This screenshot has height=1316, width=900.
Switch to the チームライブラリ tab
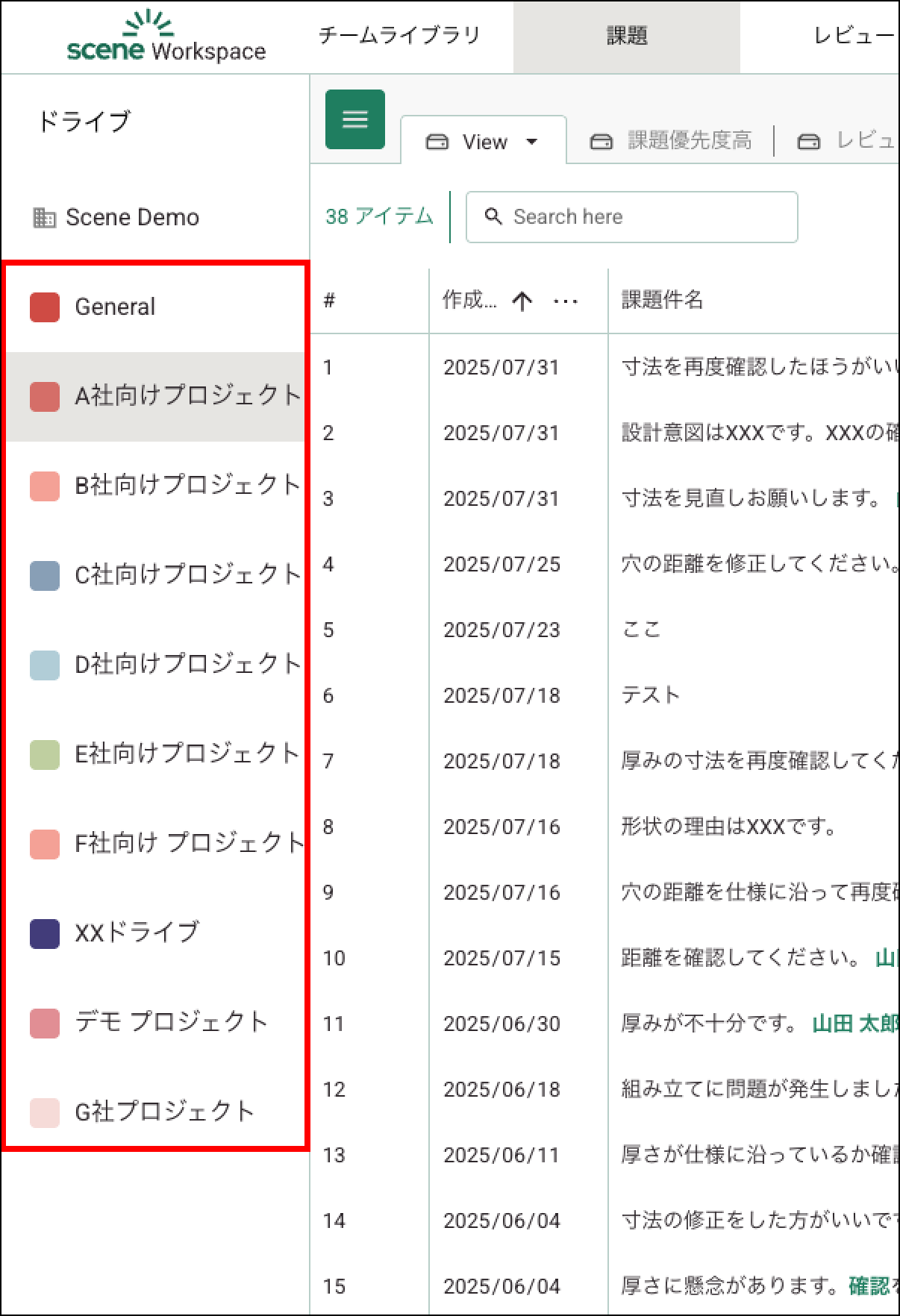coord(399,35)
